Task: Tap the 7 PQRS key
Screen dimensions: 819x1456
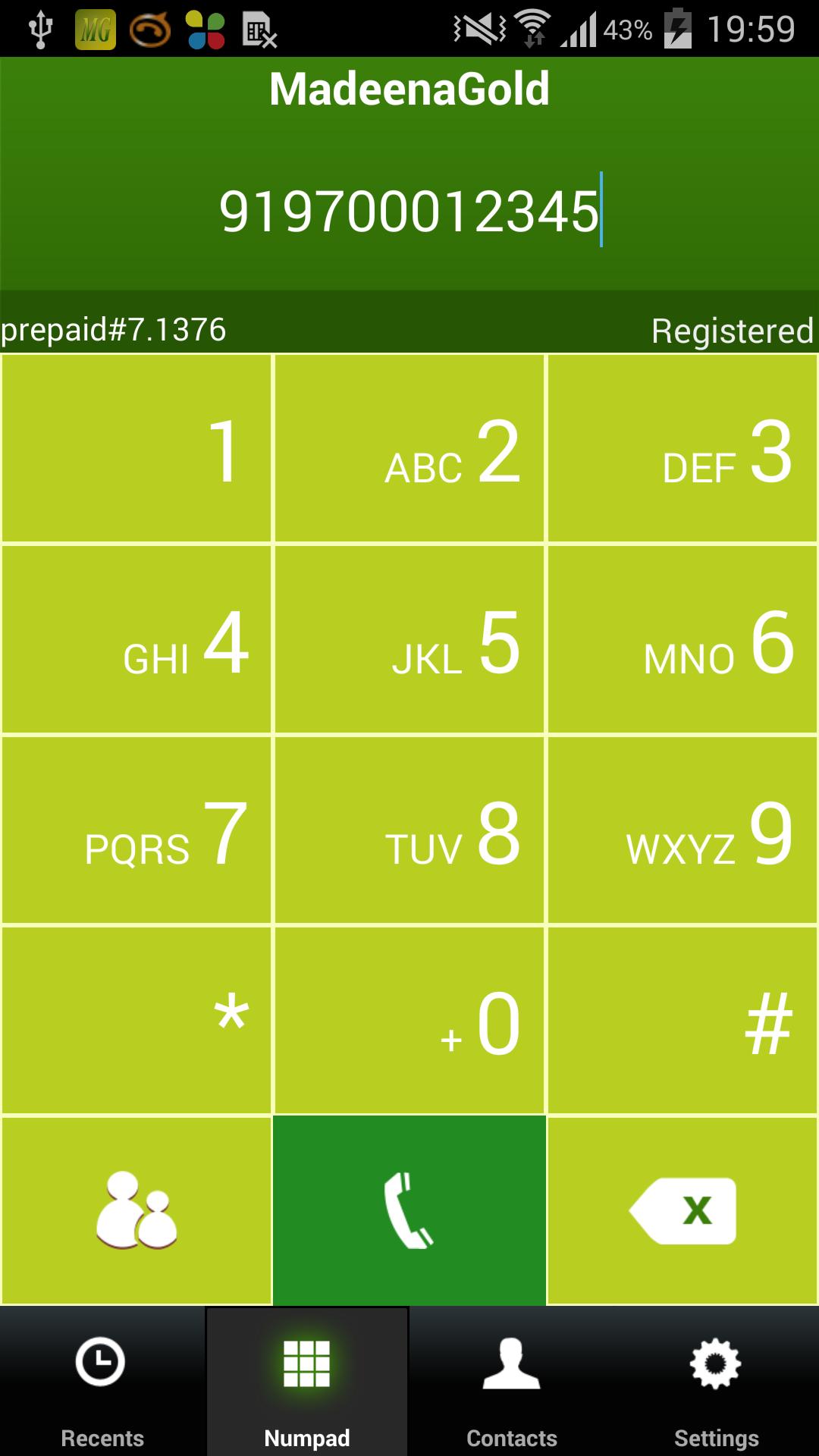Action: click(x=136, y=830)
